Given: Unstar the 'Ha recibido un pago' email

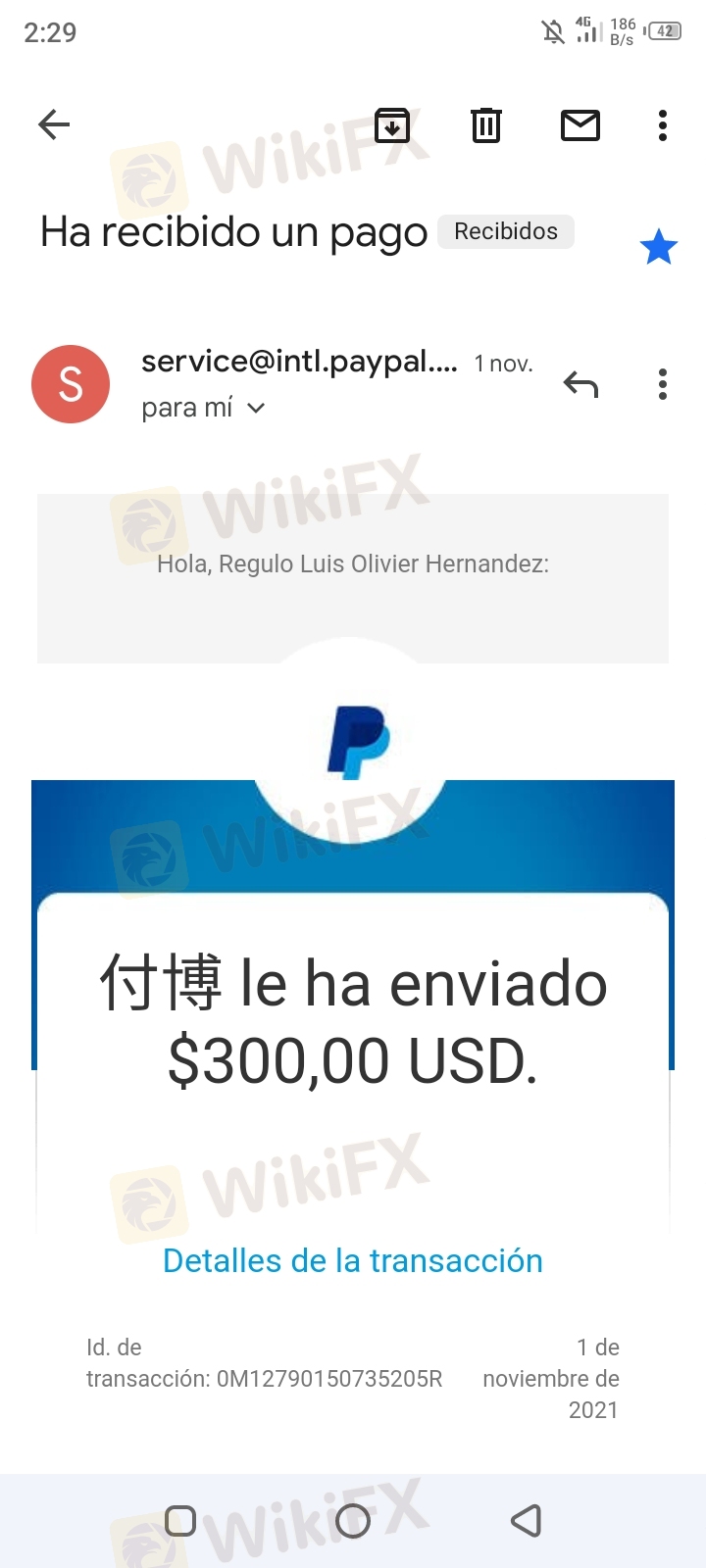Looking at the screenshot, I should 659,247.
